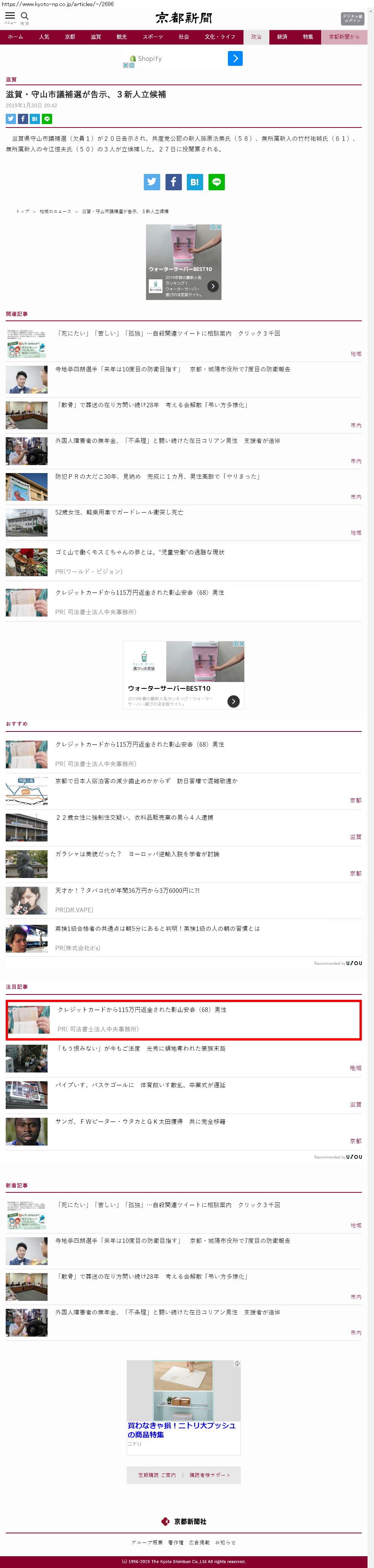The height and width of the screenshot is (1568, 374).
Task: Open the hamburger menu
Action: coord(10,16)
